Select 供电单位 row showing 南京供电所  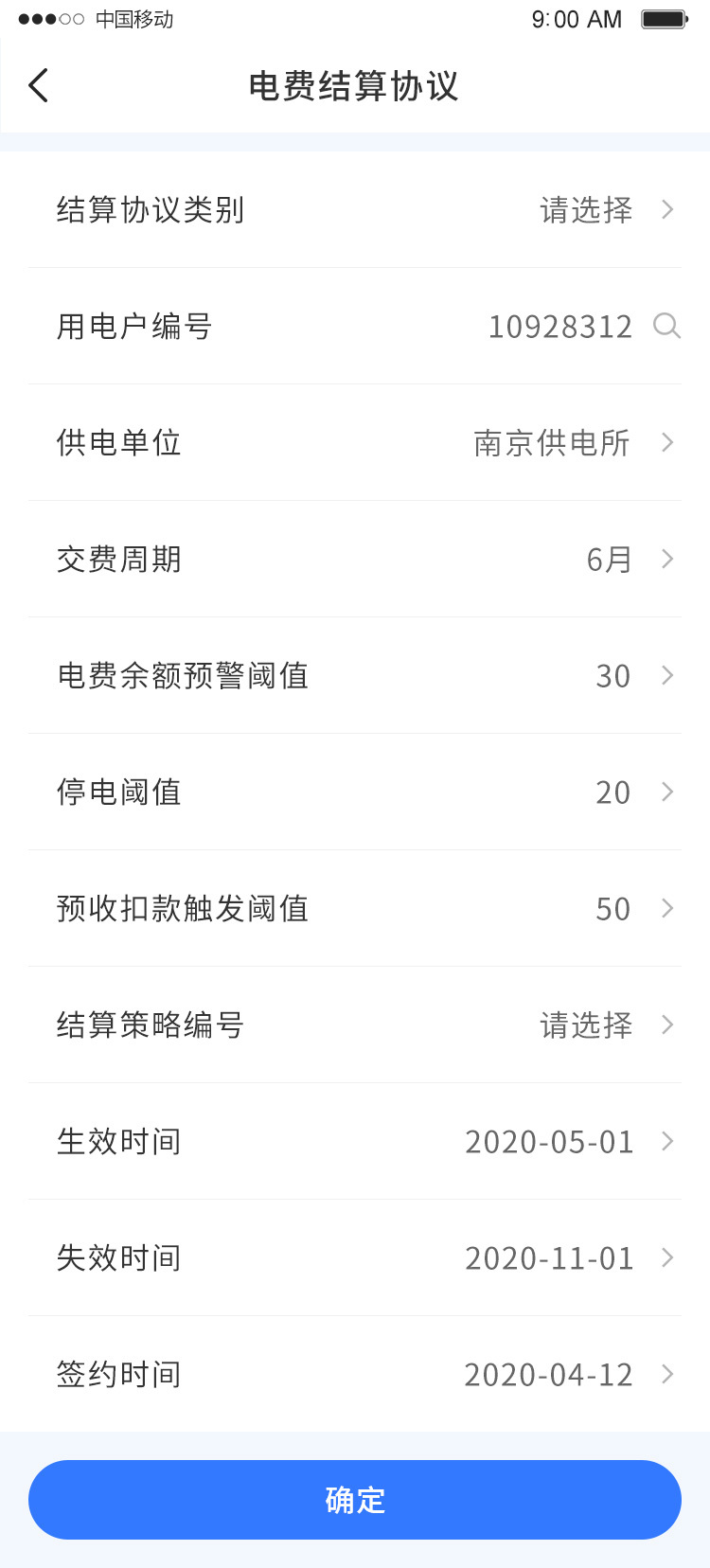355,442
